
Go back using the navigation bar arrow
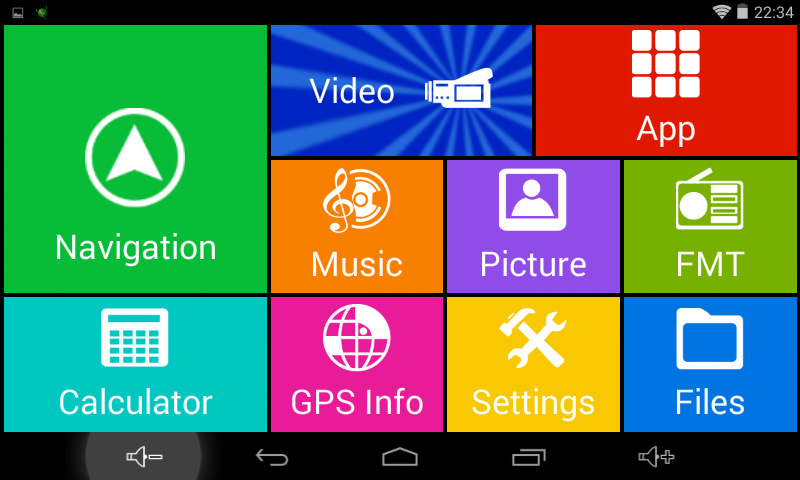272,457
